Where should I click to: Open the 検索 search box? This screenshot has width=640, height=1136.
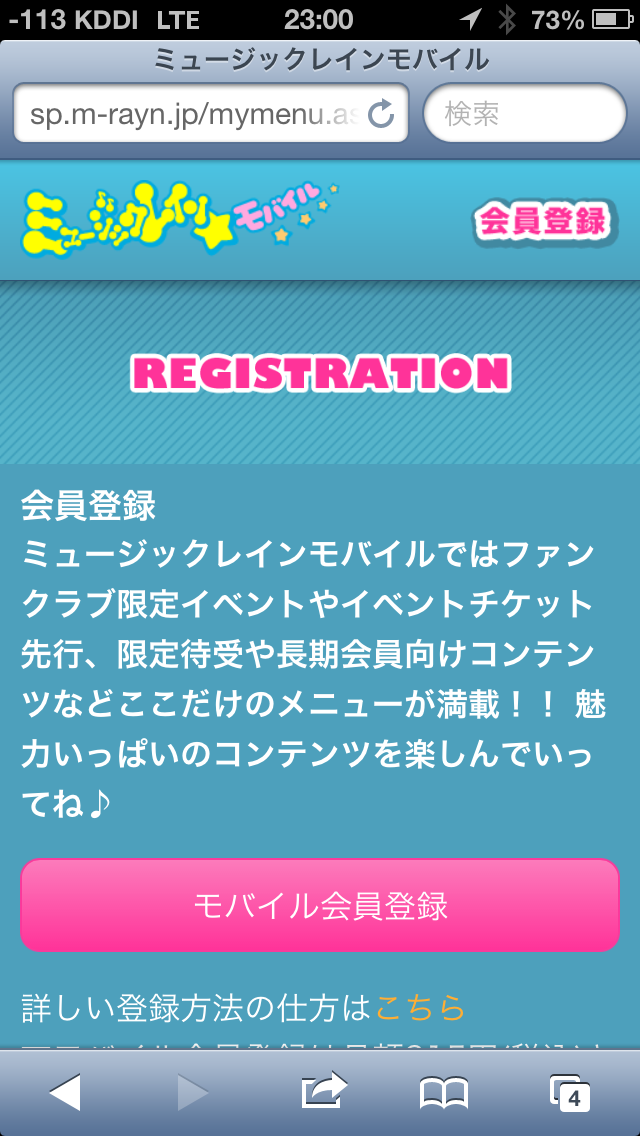pyautogui.click(x=525, y=114)
